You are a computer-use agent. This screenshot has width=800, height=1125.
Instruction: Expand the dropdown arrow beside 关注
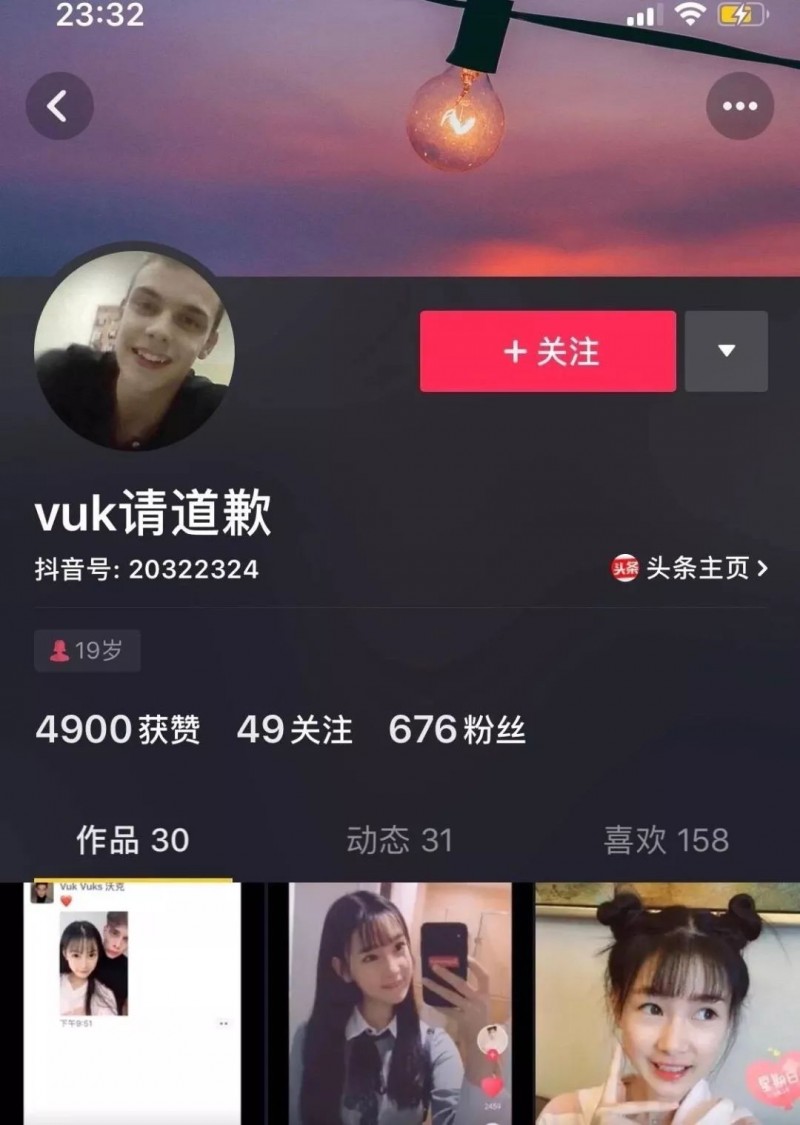click(727, 351)
